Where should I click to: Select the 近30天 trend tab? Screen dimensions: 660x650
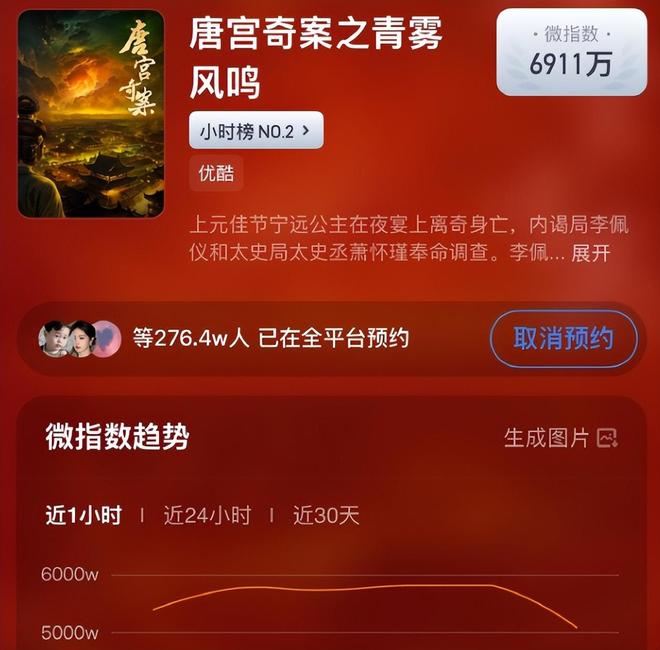click(x=326, y=516)
